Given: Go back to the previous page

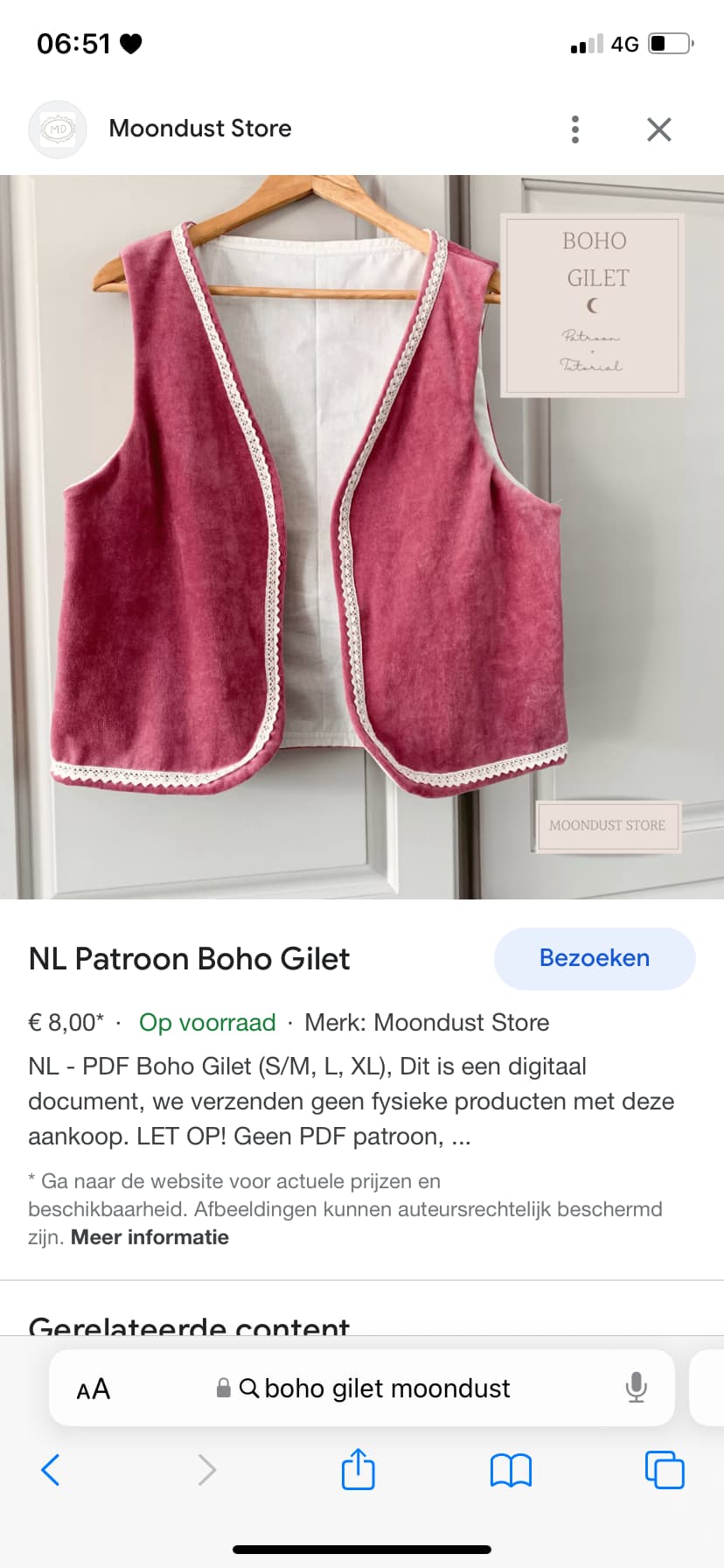Looking at the screenshot, I should coord(51,1470).
